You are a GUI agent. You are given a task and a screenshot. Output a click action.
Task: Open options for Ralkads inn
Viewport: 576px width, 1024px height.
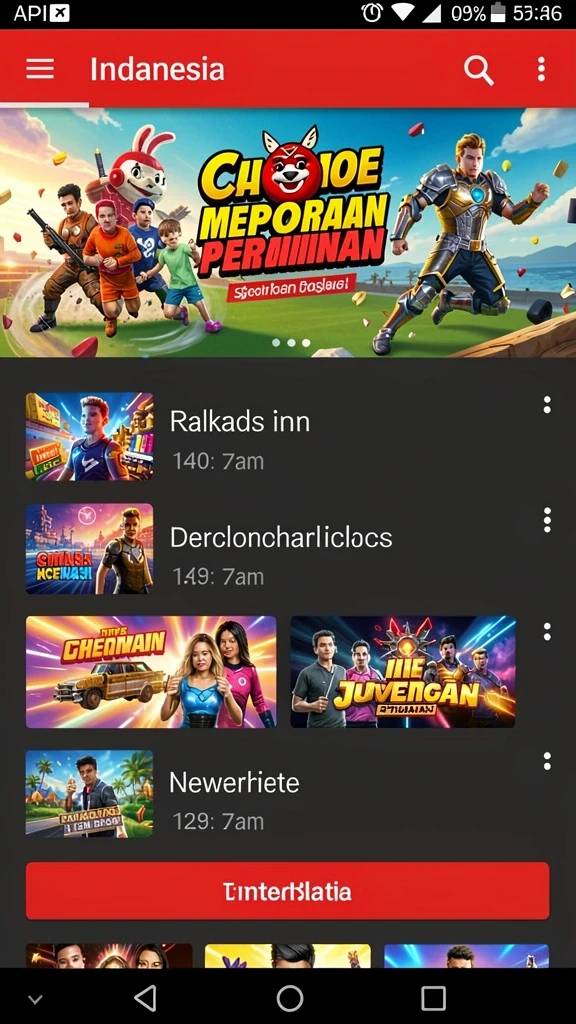pyautogui.click(x=547, y=405)
